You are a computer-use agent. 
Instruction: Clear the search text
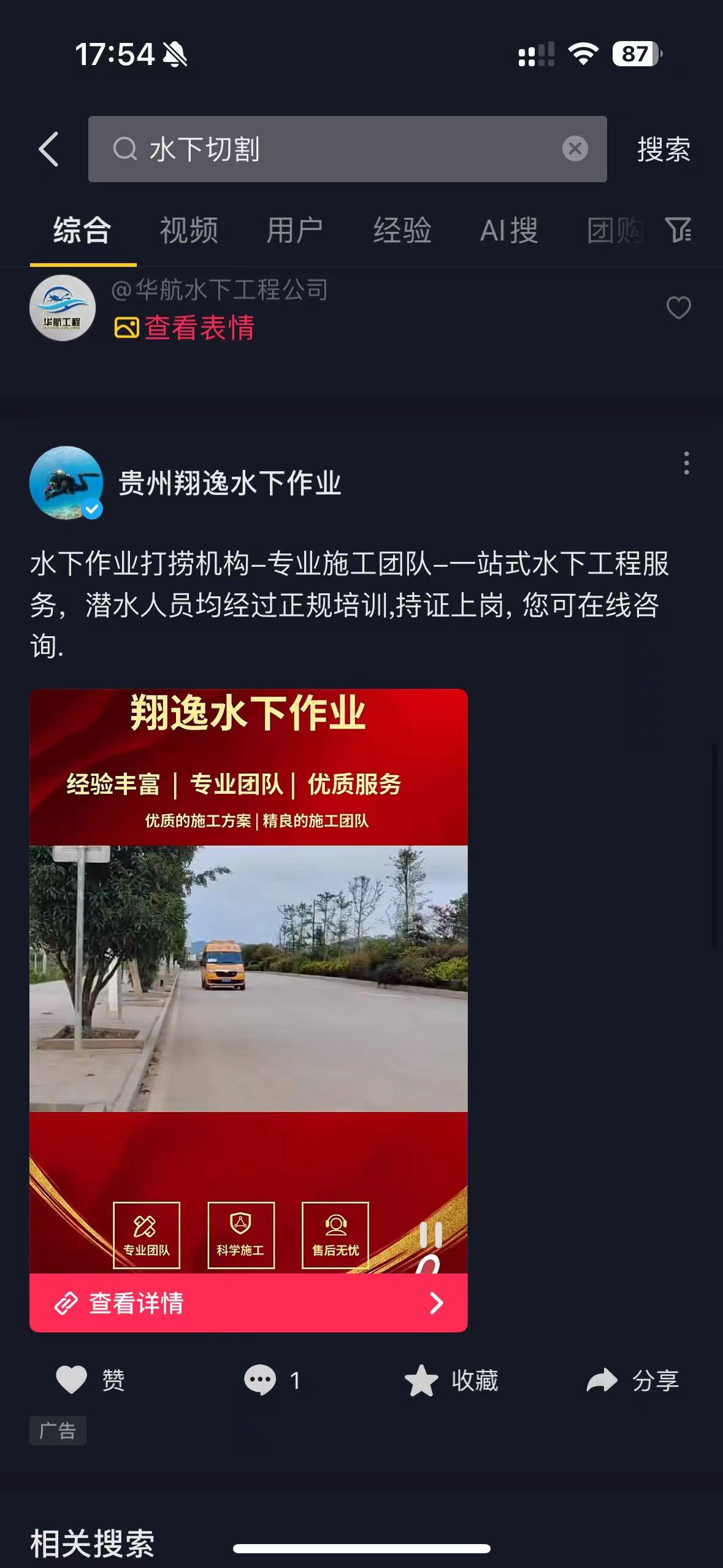pos(575,149)
